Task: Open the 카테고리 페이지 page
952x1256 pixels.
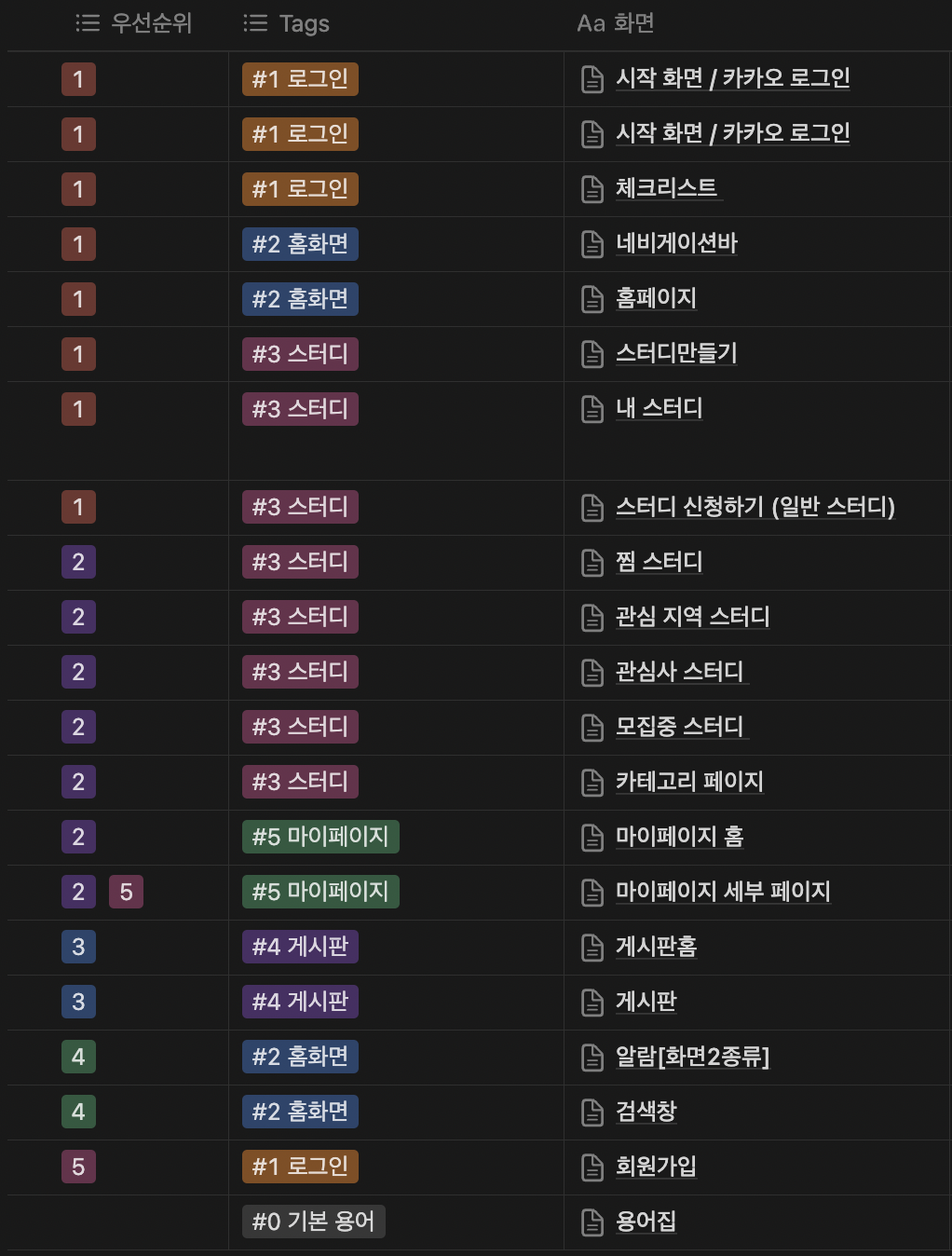Action: click(x=689, y=782)
